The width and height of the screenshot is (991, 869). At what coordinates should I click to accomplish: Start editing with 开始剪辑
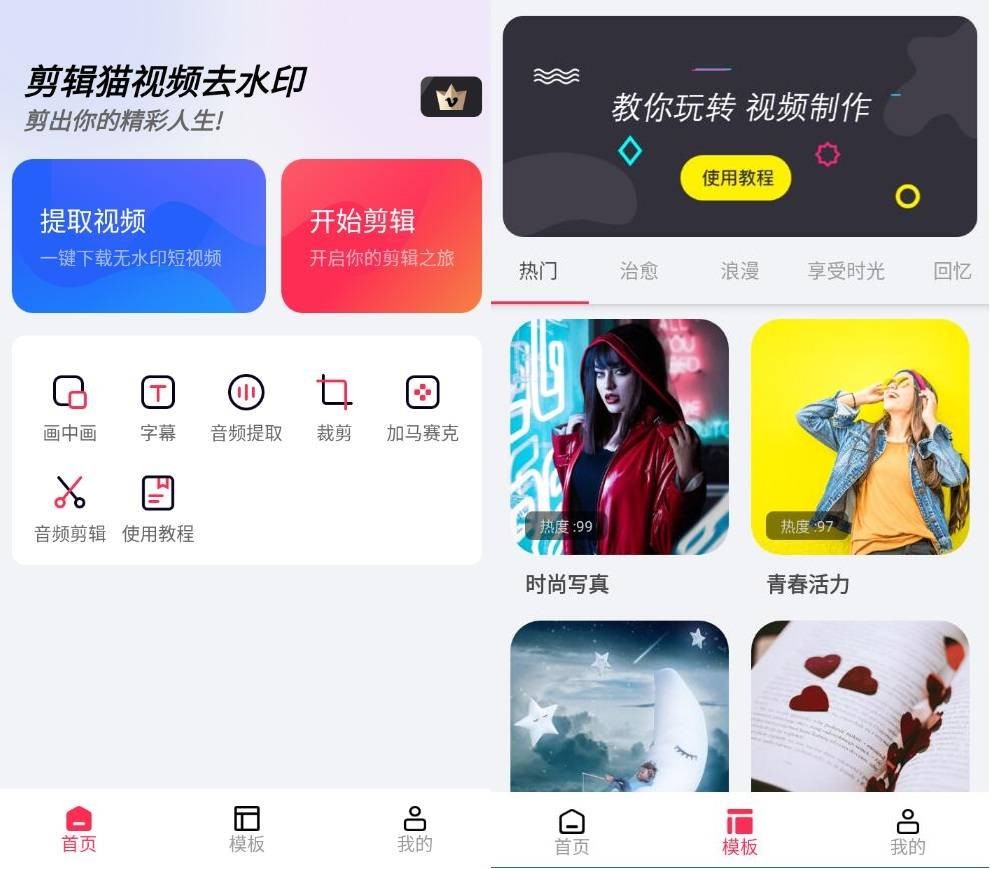(381, 236)
